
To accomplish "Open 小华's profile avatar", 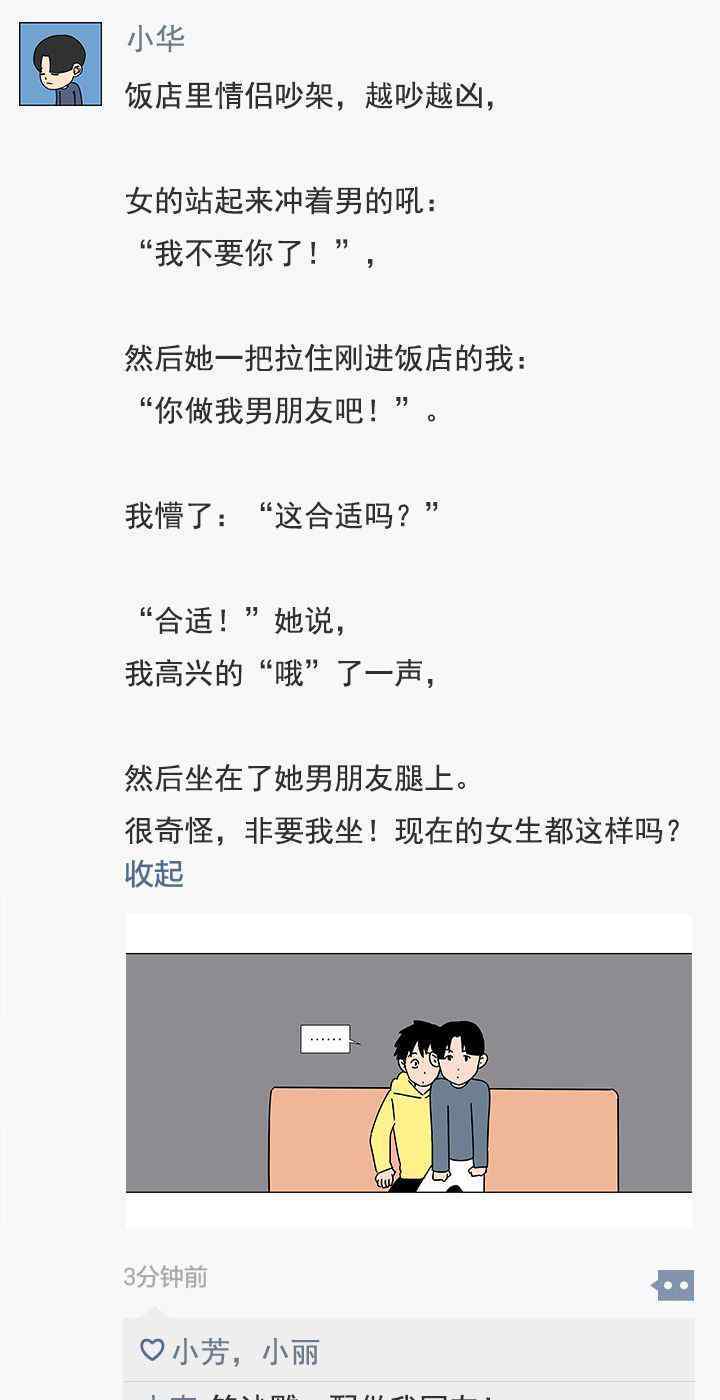I will [60, 64].
